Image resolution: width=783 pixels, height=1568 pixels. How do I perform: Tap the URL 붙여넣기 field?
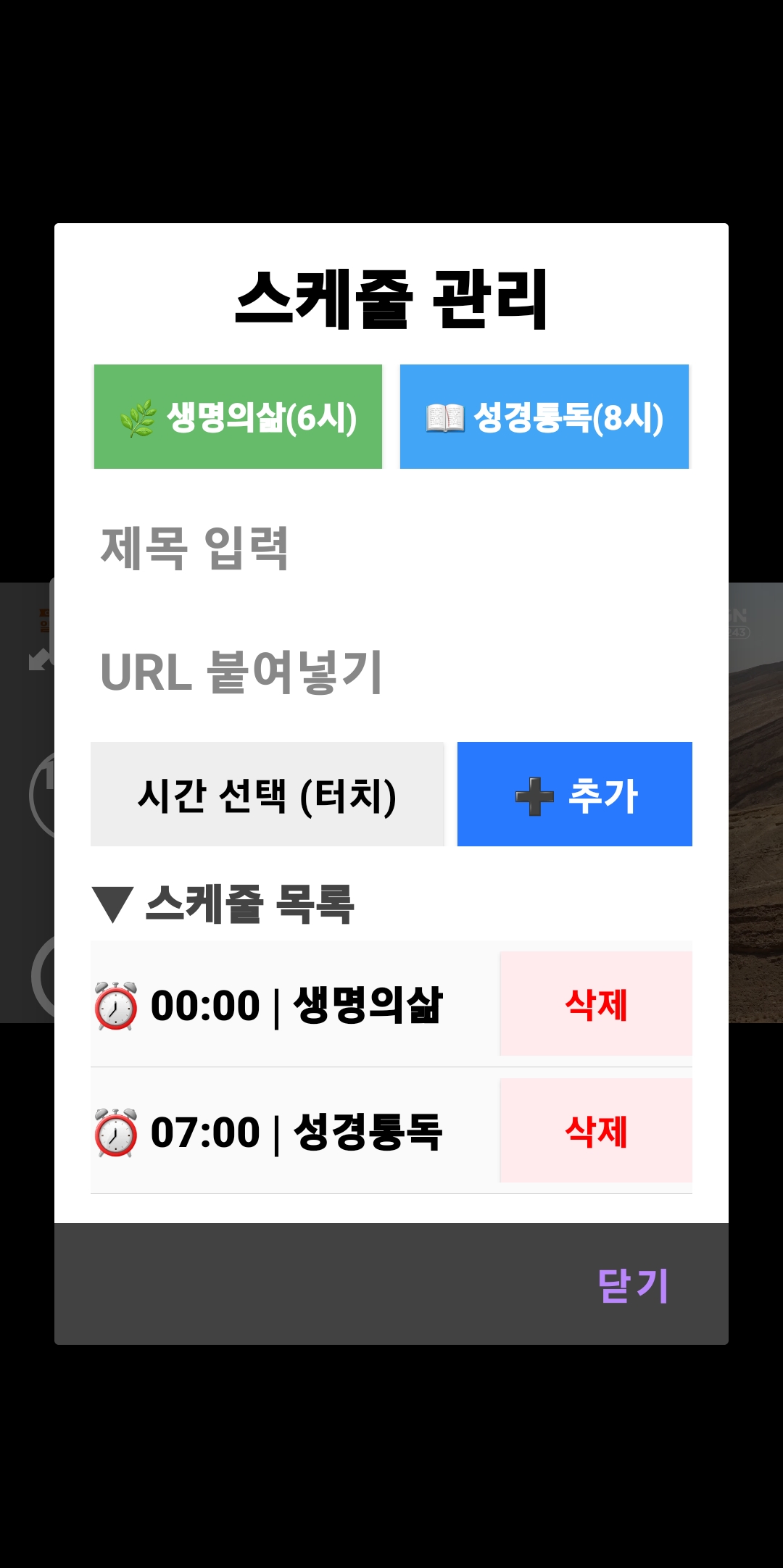click(391, 672)
